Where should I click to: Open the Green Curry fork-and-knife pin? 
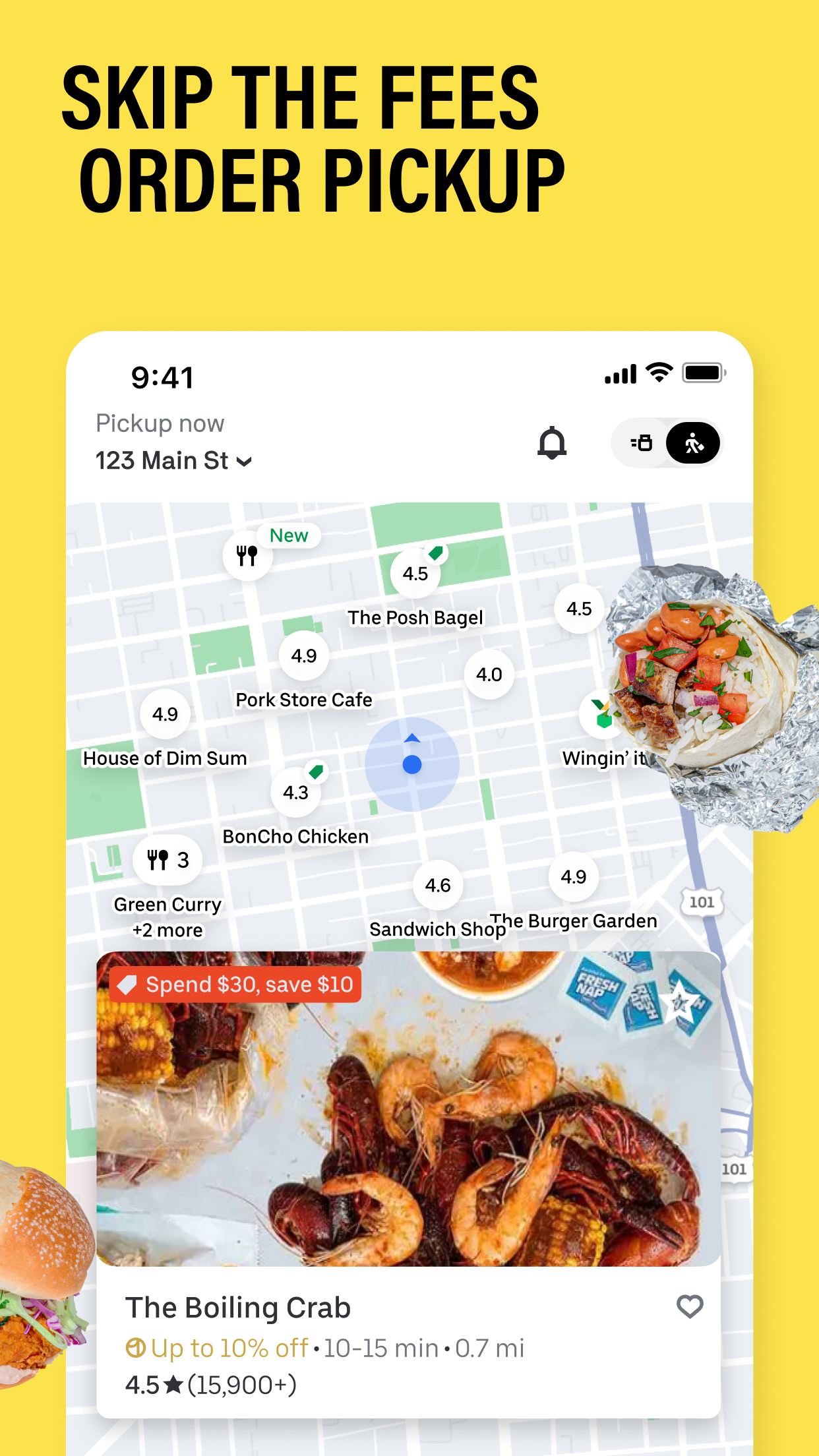(167, 860)
